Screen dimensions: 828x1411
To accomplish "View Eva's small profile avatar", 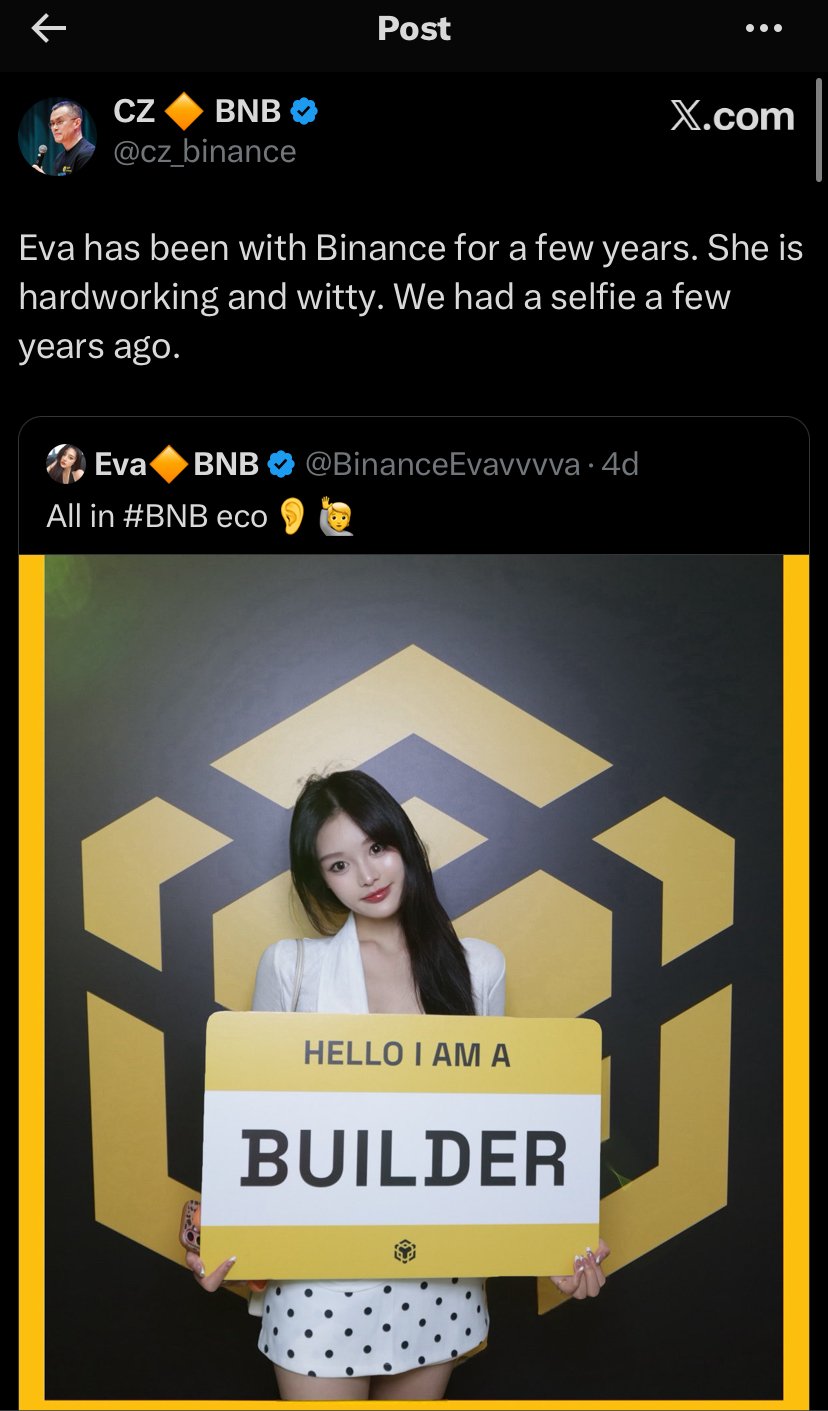I will tap(65, 464).
